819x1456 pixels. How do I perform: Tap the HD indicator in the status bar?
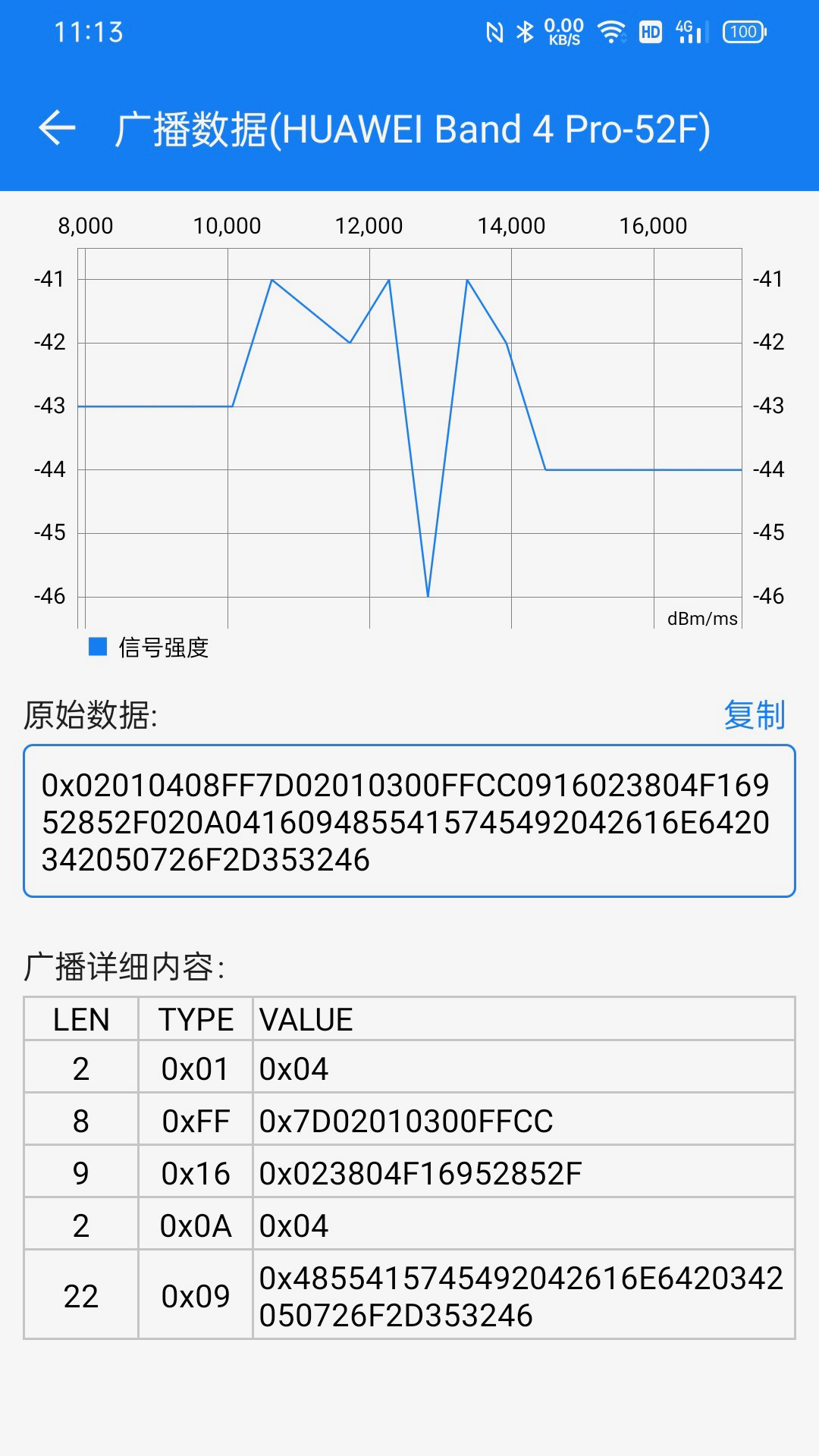tap(649, 32)
